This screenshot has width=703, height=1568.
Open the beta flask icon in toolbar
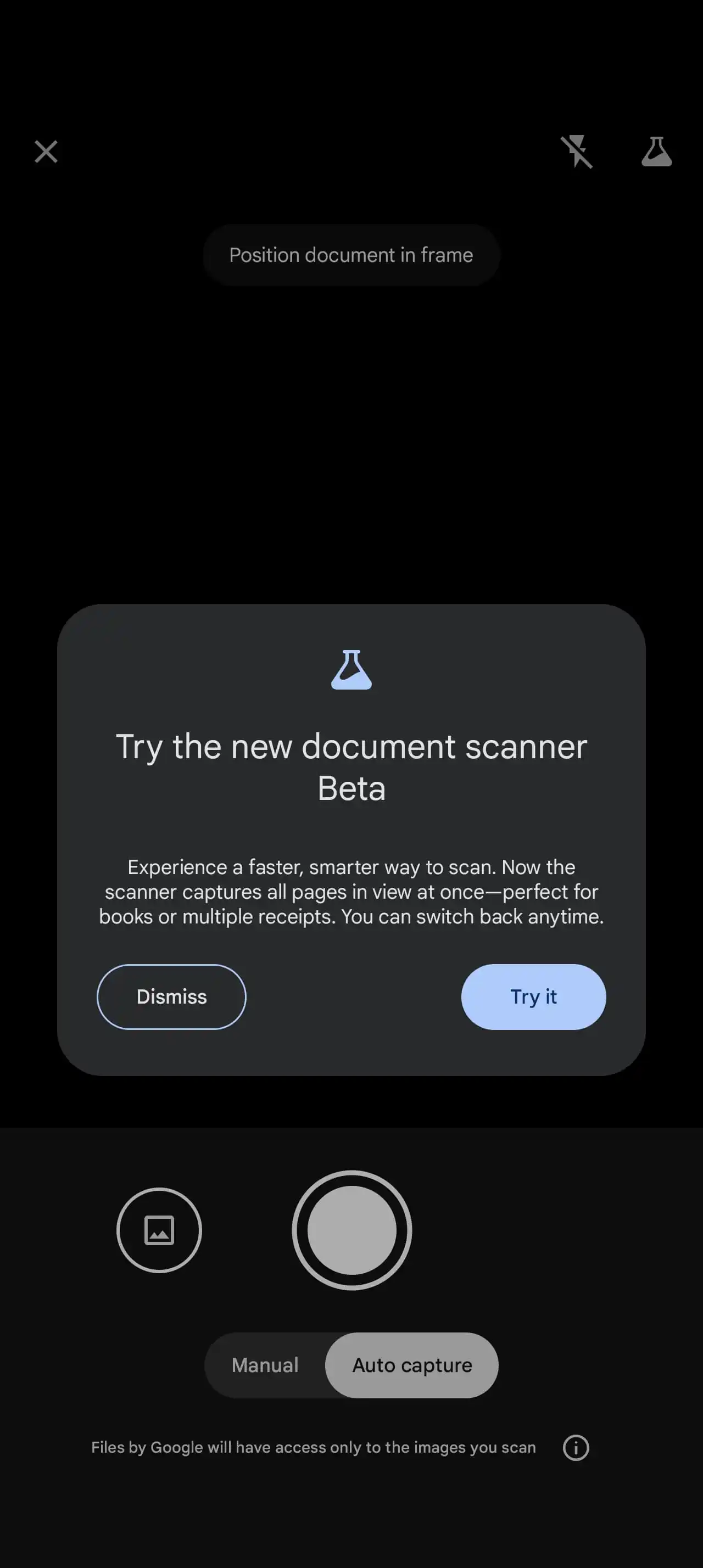pos(656,152)
